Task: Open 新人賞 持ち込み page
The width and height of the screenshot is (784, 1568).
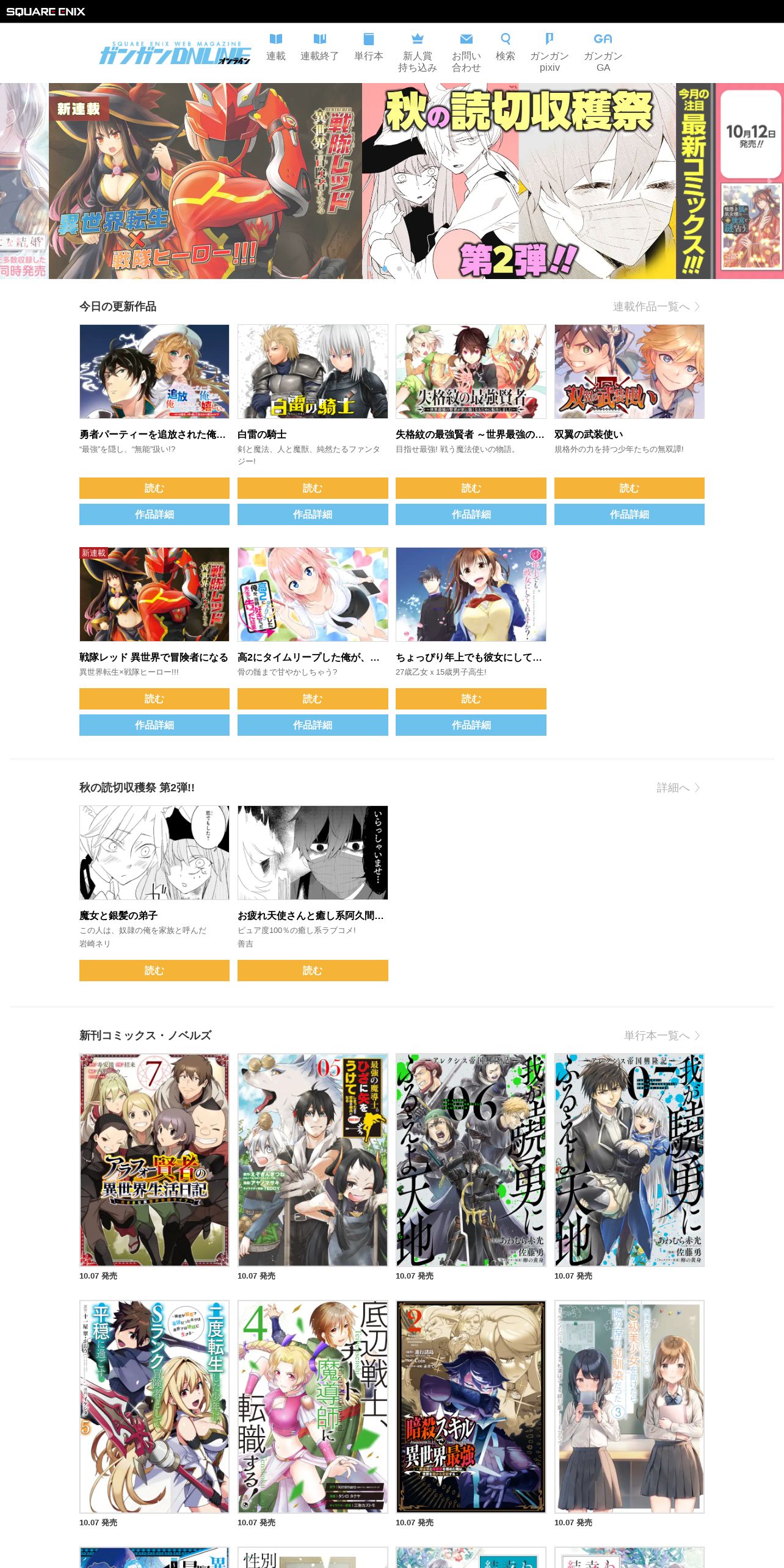Action: [417, 53]
